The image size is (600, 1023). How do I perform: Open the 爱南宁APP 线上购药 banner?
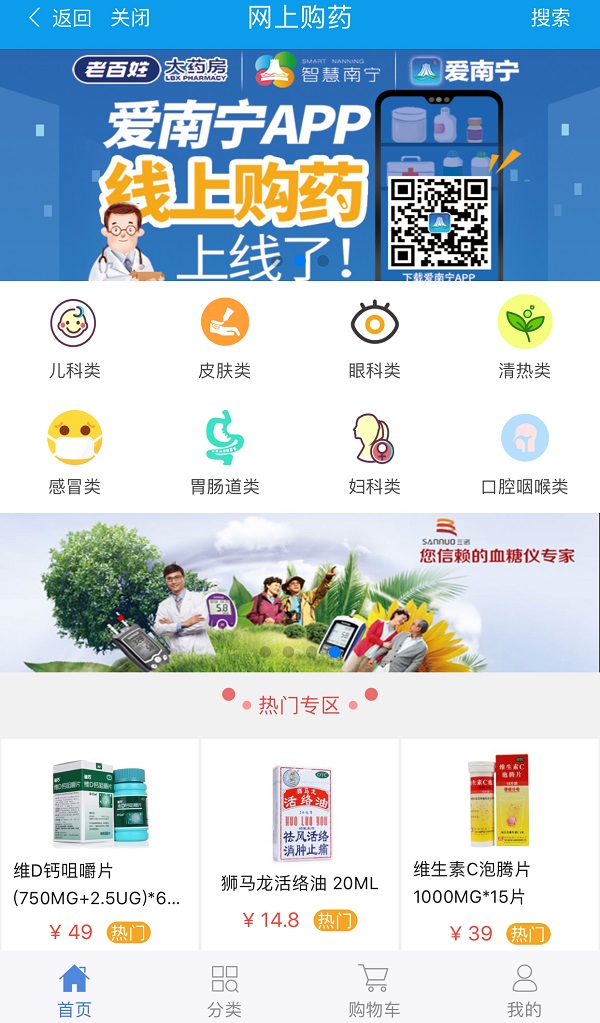pyautogui.click(x=300, y=165)
